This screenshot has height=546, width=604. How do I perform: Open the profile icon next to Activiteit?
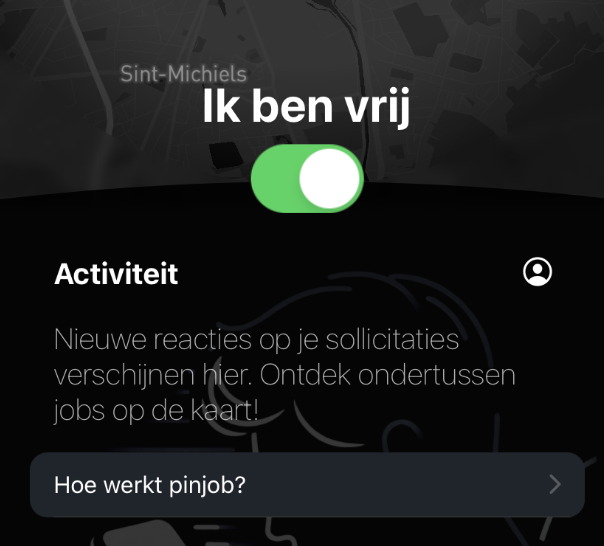point(537,272)
